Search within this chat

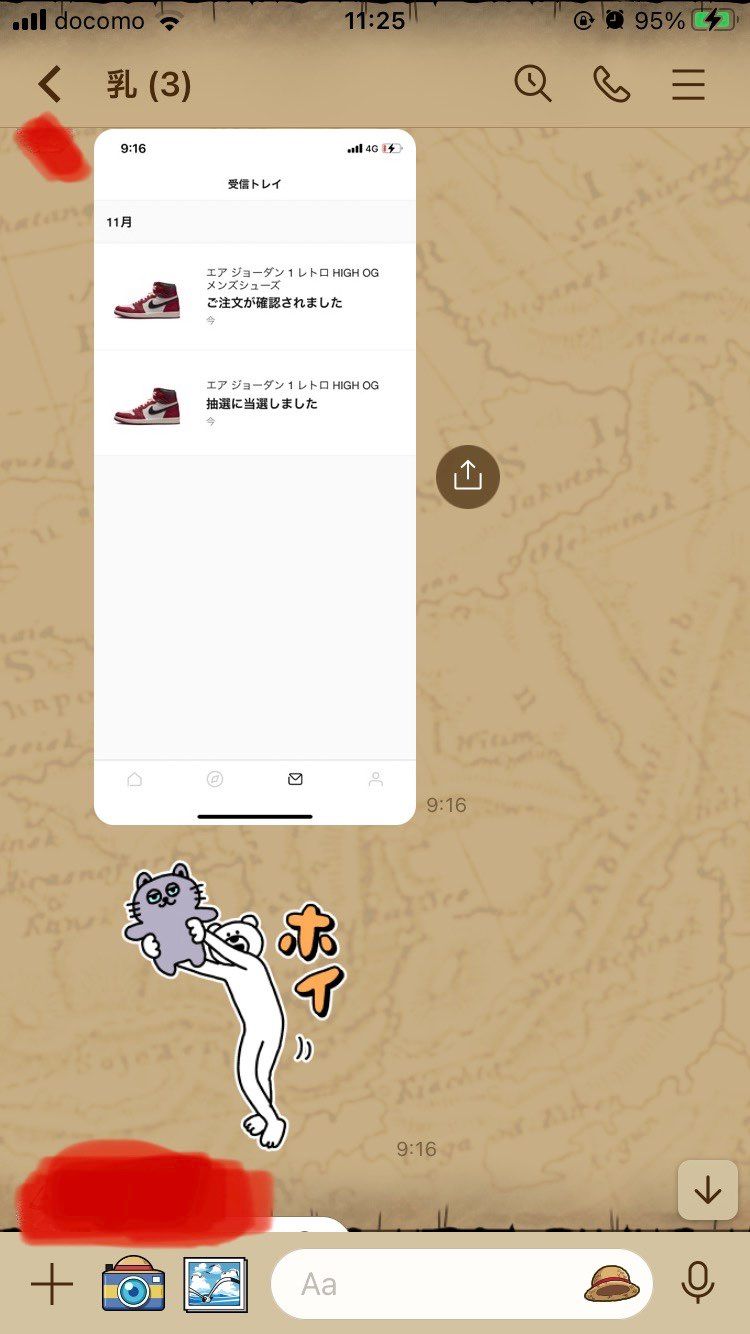pyautogui.click(x=533, y=85)
